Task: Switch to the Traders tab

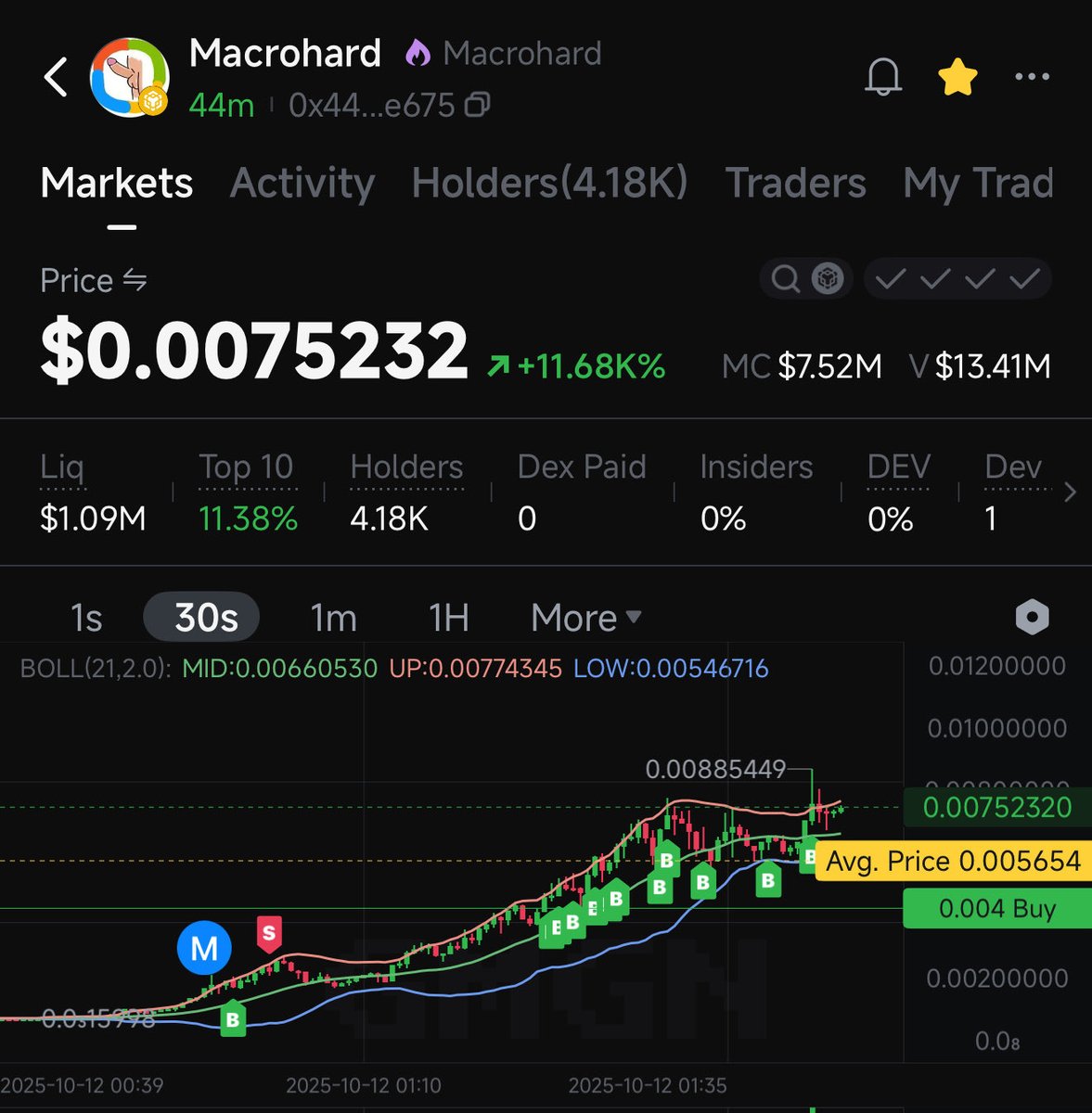Action: [x=795, y=183]
